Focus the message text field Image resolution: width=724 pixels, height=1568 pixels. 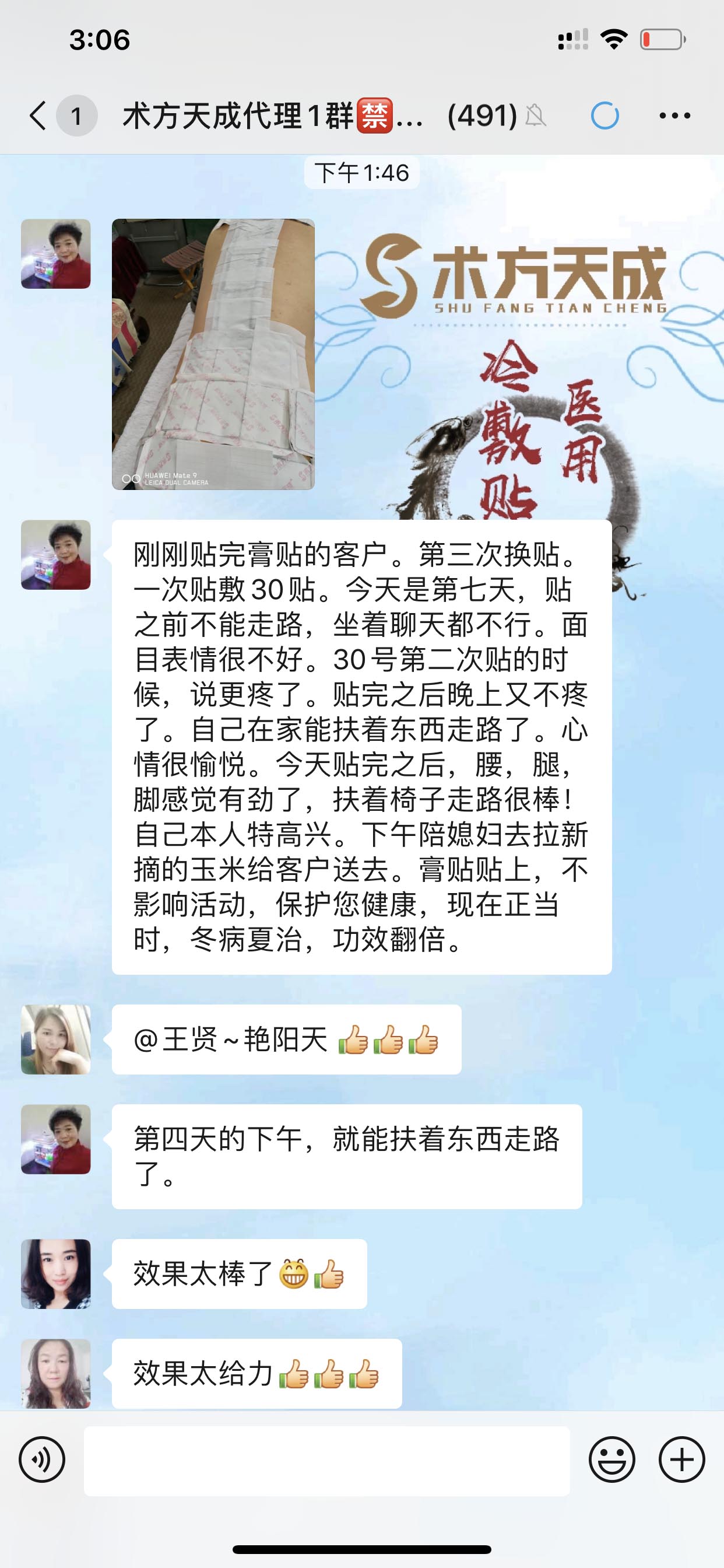click(x=326, y=1460)
